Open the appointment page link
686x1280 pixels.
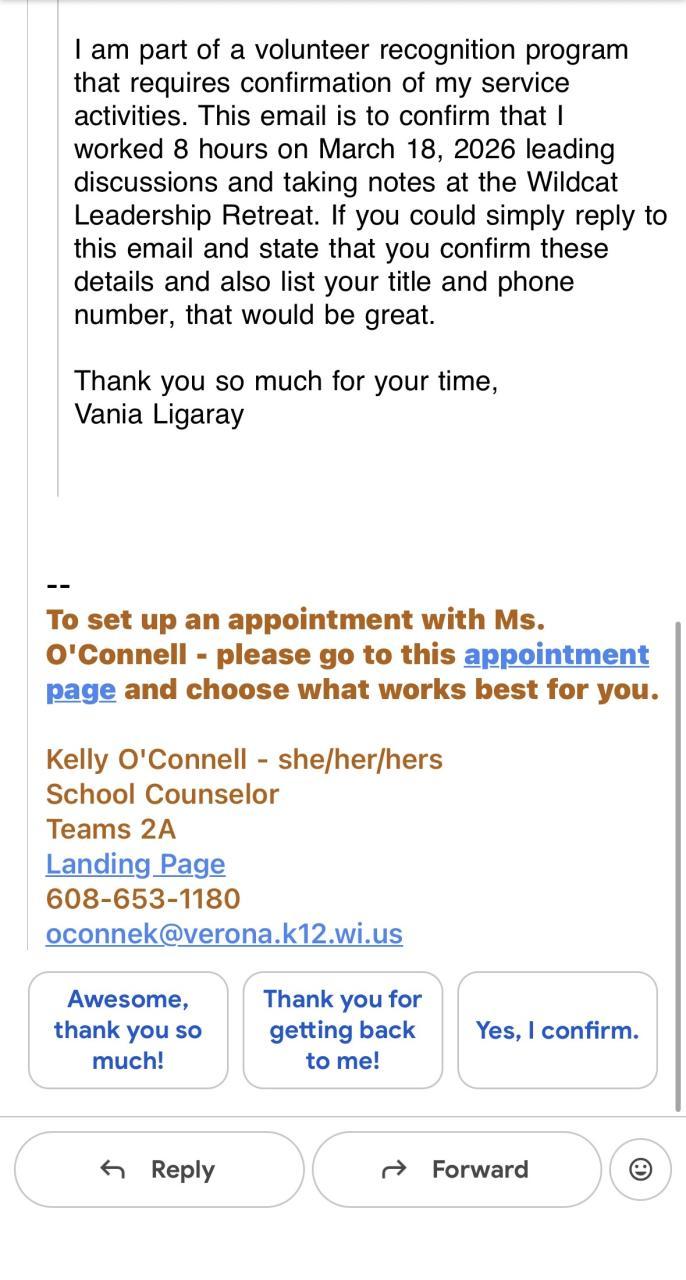click(x=556, y=655)
